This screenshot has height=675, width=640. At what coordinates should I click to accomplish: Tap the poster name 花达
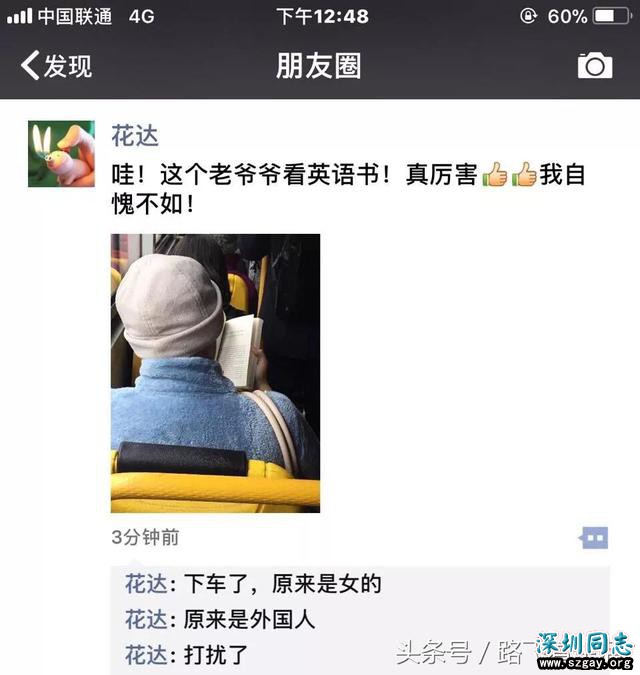tap(134, 135)
